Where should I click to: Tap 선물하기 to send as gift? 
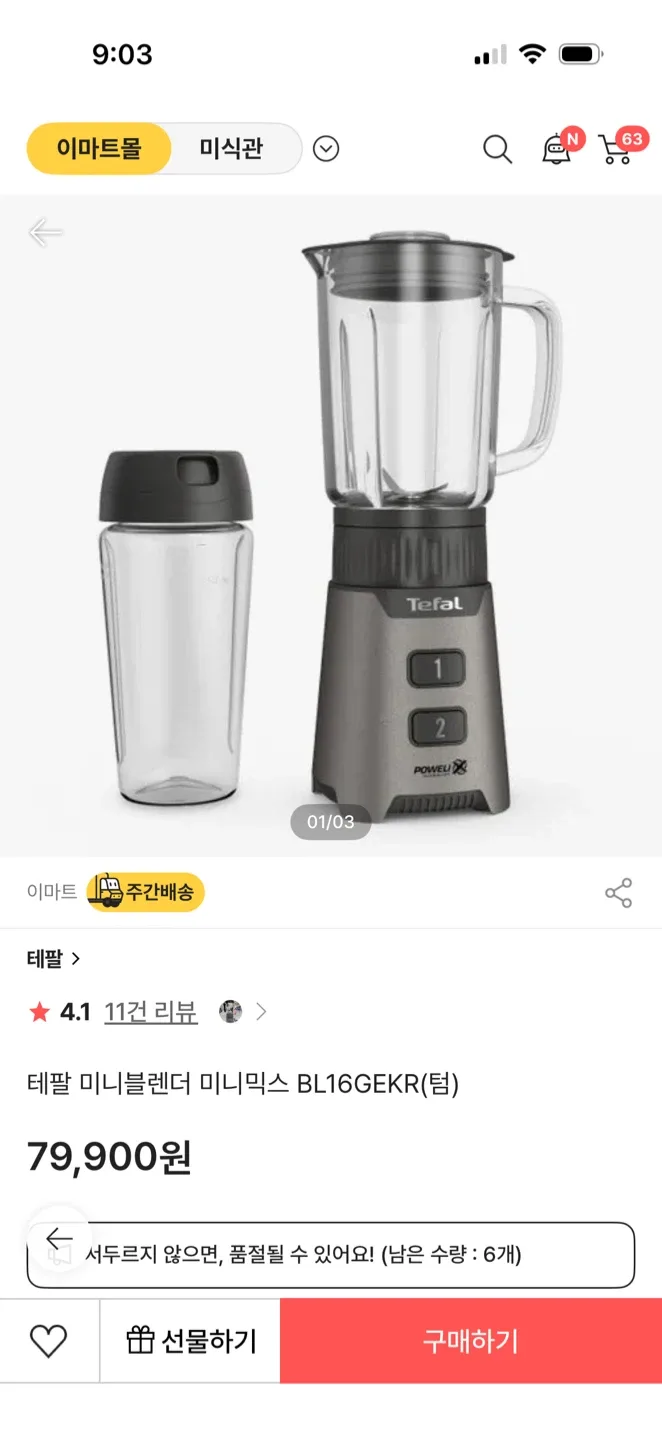(191, 1341)
